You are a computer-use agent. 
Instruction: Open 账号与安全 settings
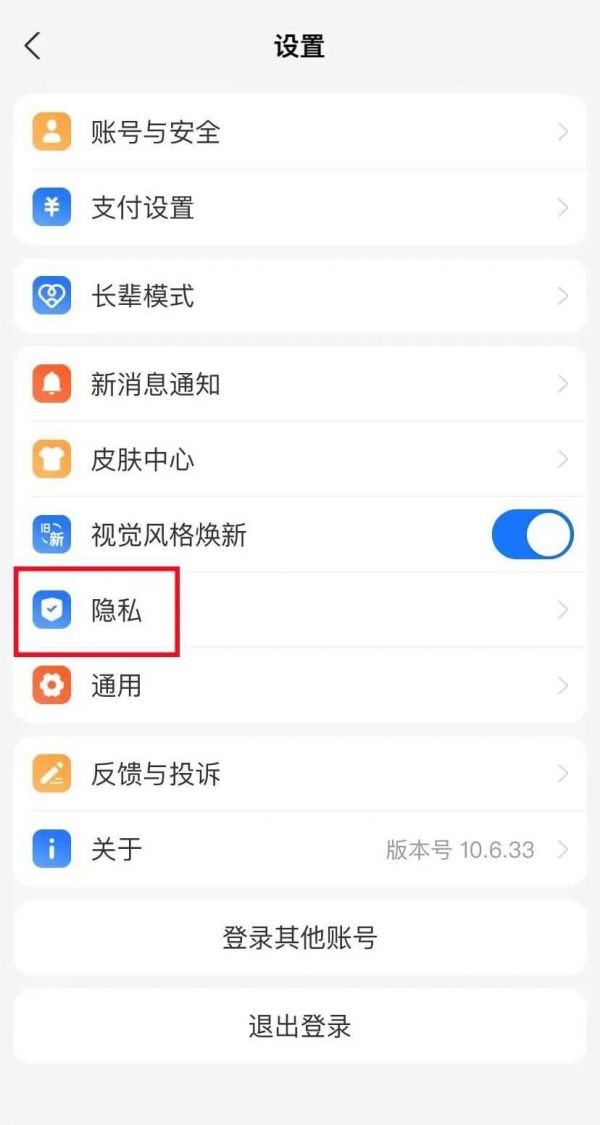(x=299, y=132)
